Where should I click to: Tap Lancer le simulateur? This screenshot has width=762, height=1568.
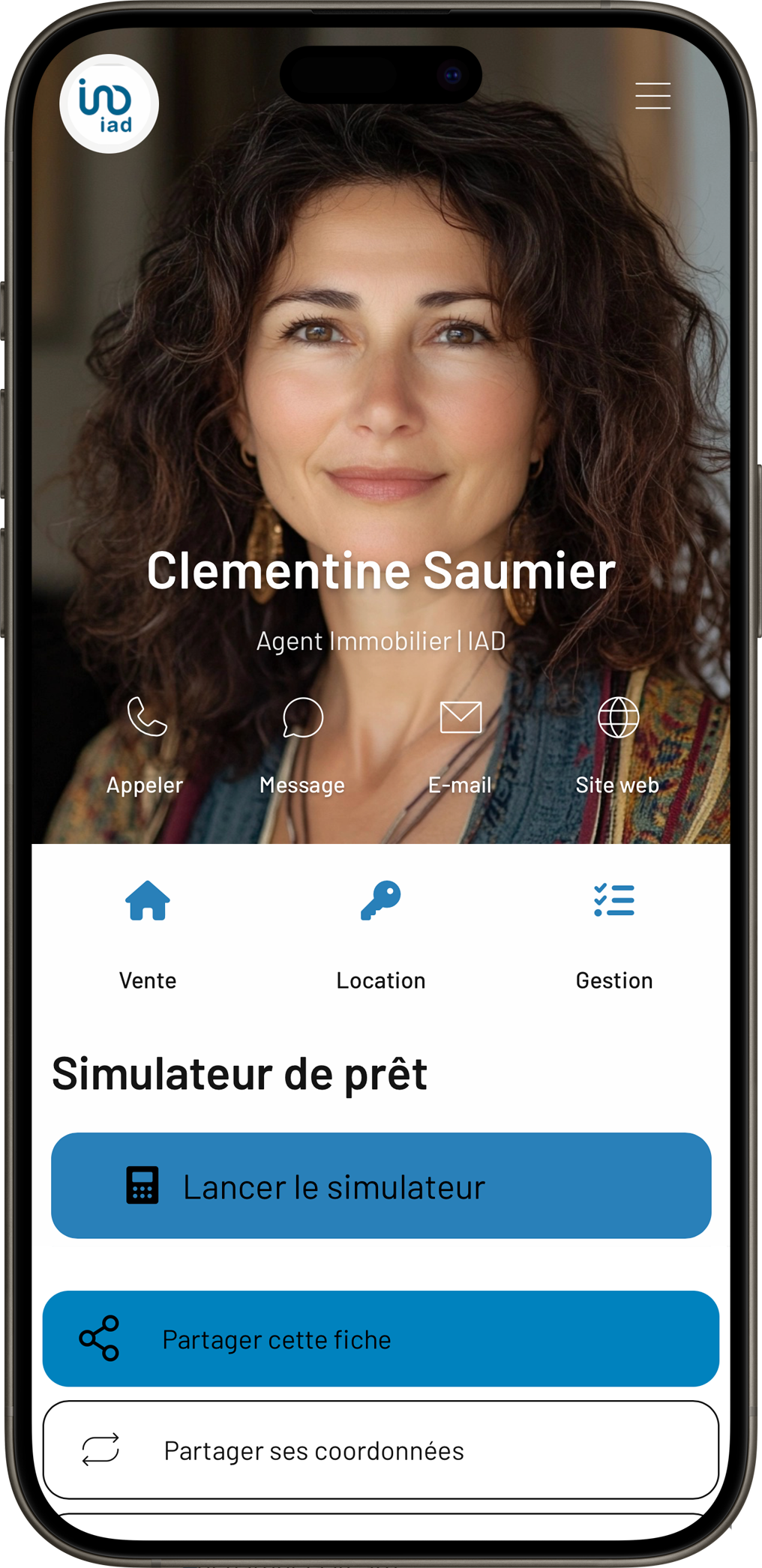(381, 1186)
